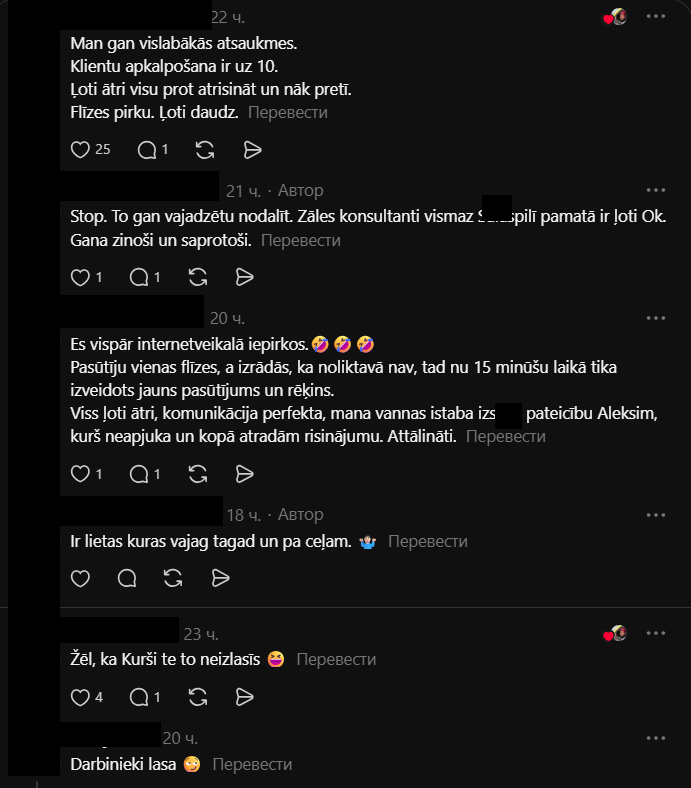Repost the comment ending with 'Attālināti'
The image size is (691, 788).
coord(198,474)
